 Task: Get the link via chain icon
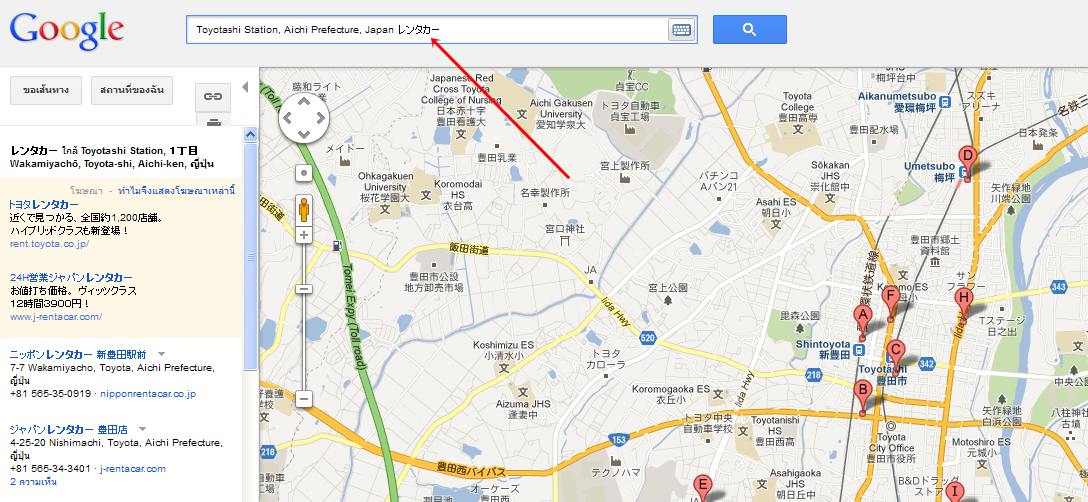click(212, 96)
